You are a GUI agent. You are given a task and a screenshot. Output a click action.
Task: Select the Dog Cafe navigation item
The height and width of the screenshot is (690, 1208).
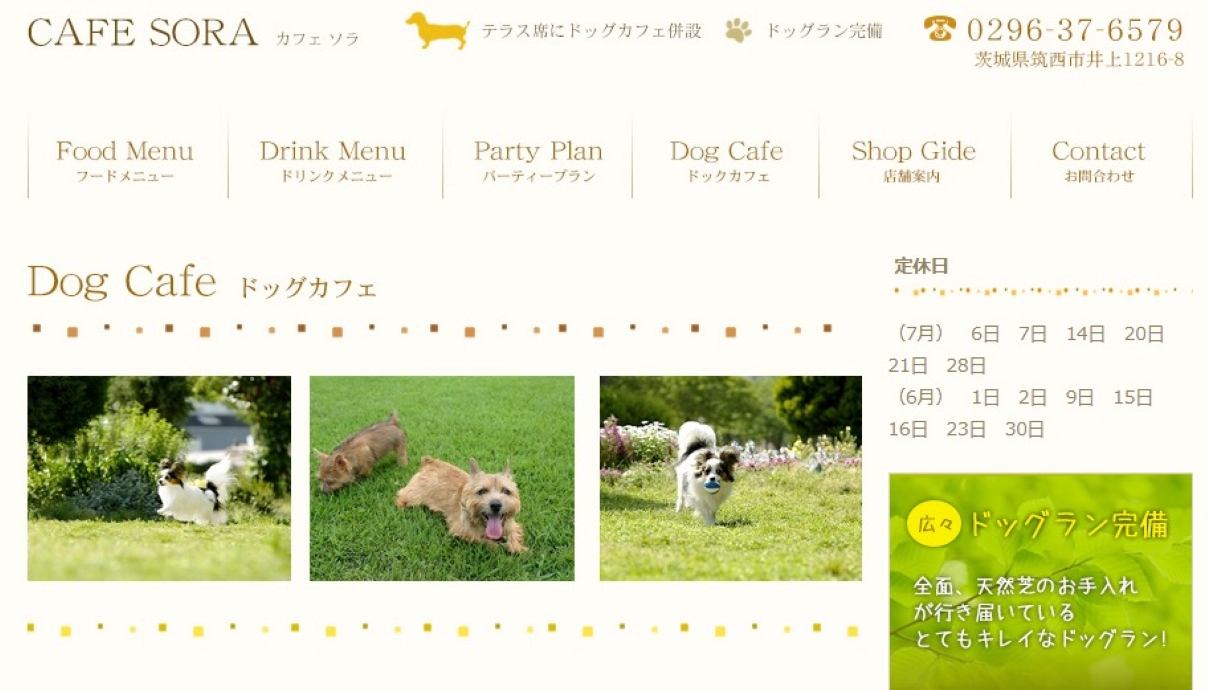726,158
